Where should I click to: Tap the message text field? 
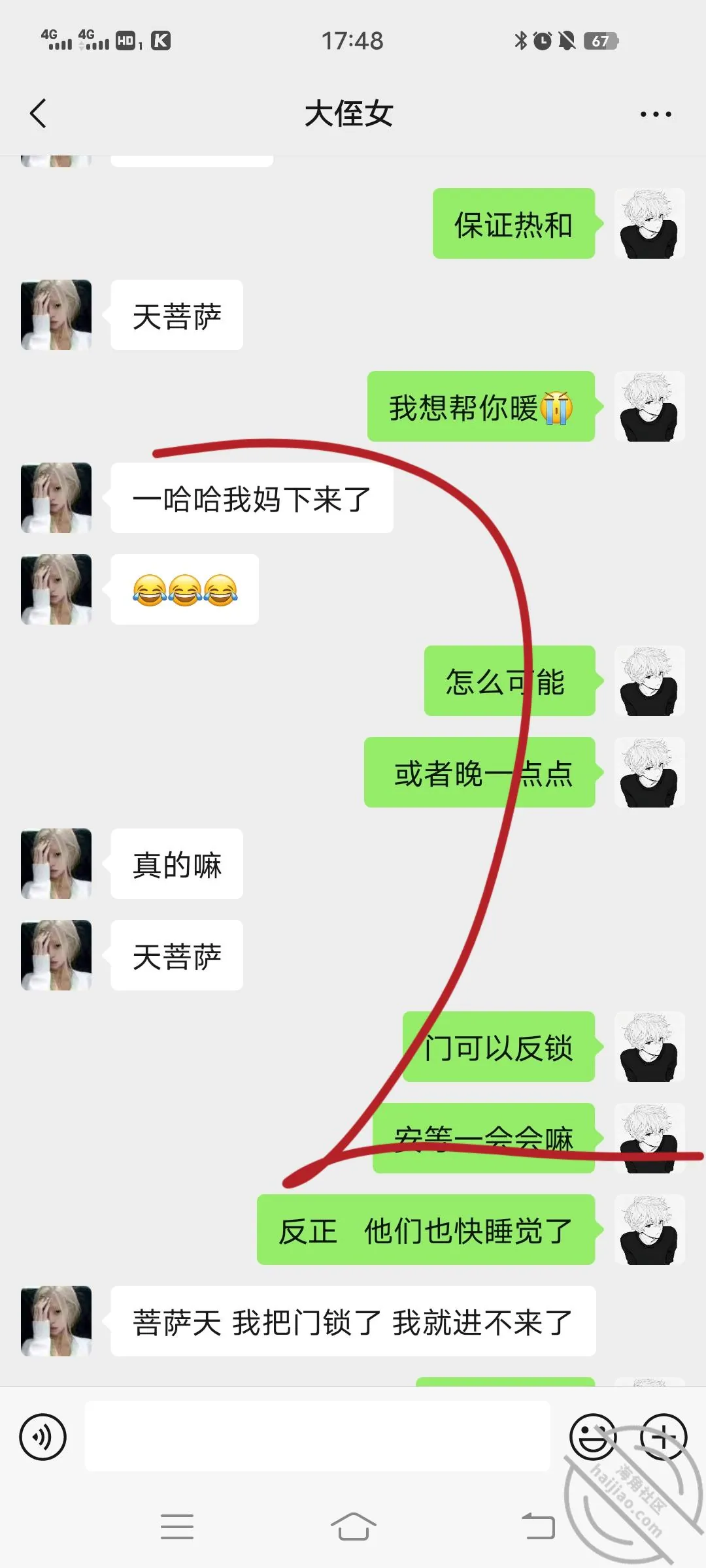tap(317, 1436)
